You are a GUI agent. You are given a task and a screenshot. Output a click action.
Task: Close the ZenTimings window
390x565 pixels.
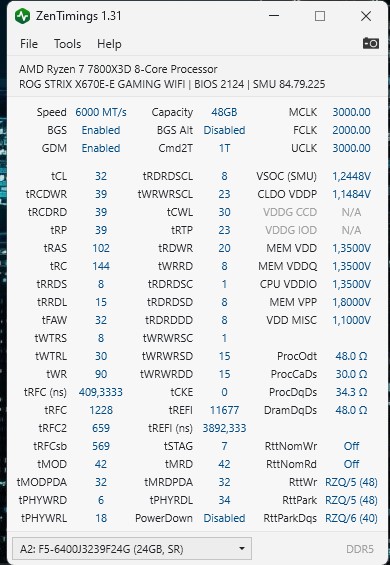pos(366,16)
